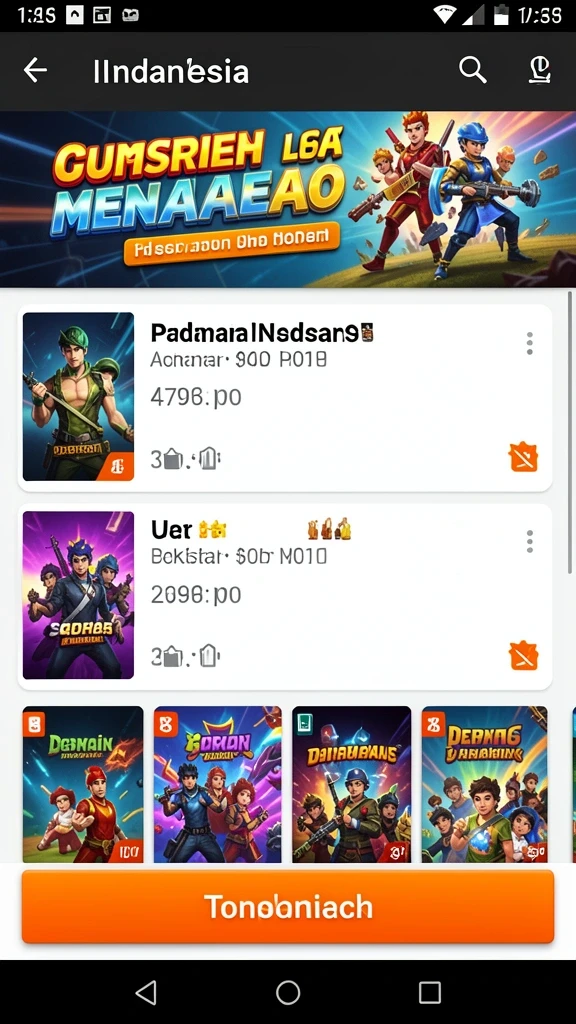576x1024 pixels.
Task: Open the first game tile in bottom row
Action: pos(83,784)
